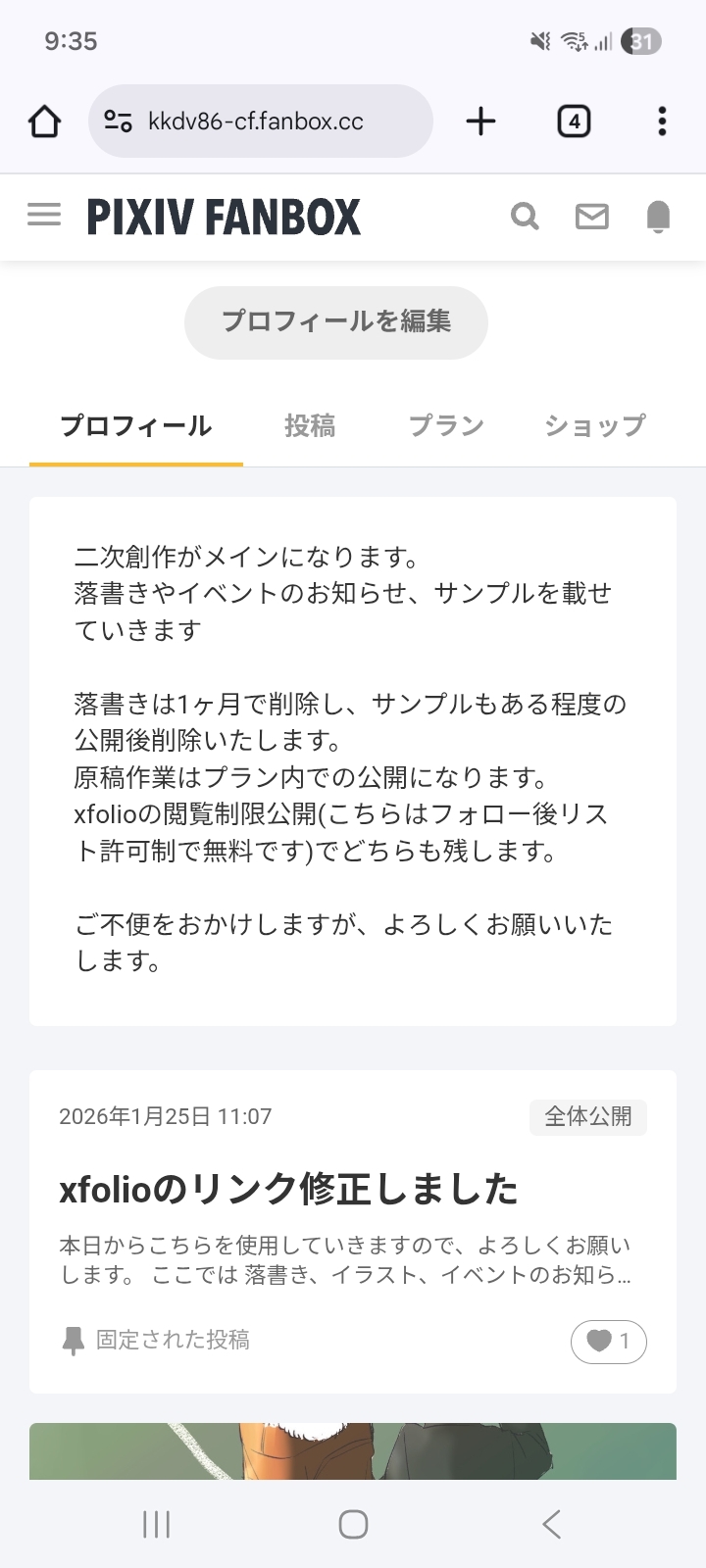Show the open tabs switcher
Viewport: 706px width, 1568px height.
pos(574,122)
